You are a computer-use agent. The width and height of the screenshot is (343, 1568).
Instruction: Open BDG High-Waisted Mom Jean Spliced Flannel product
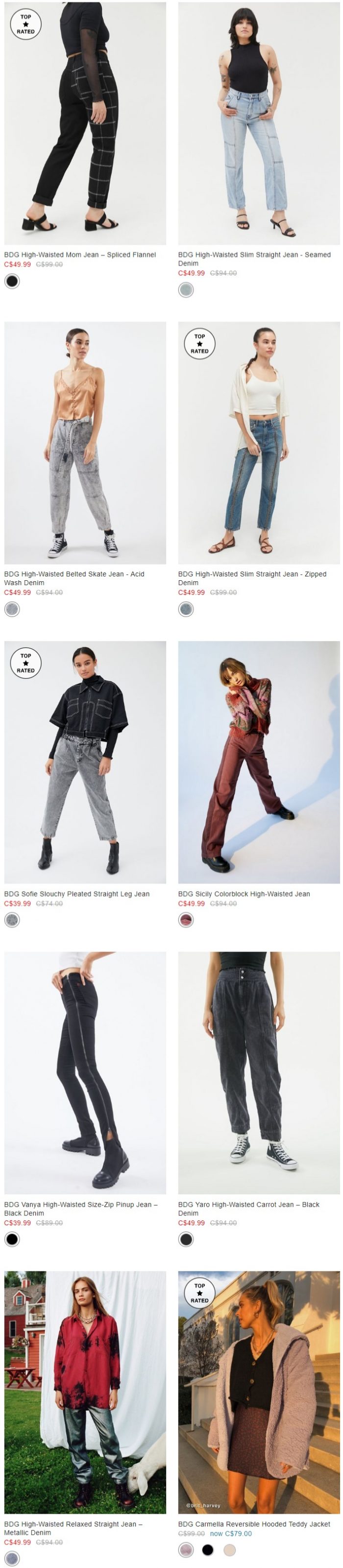click(x=85, y=123)
